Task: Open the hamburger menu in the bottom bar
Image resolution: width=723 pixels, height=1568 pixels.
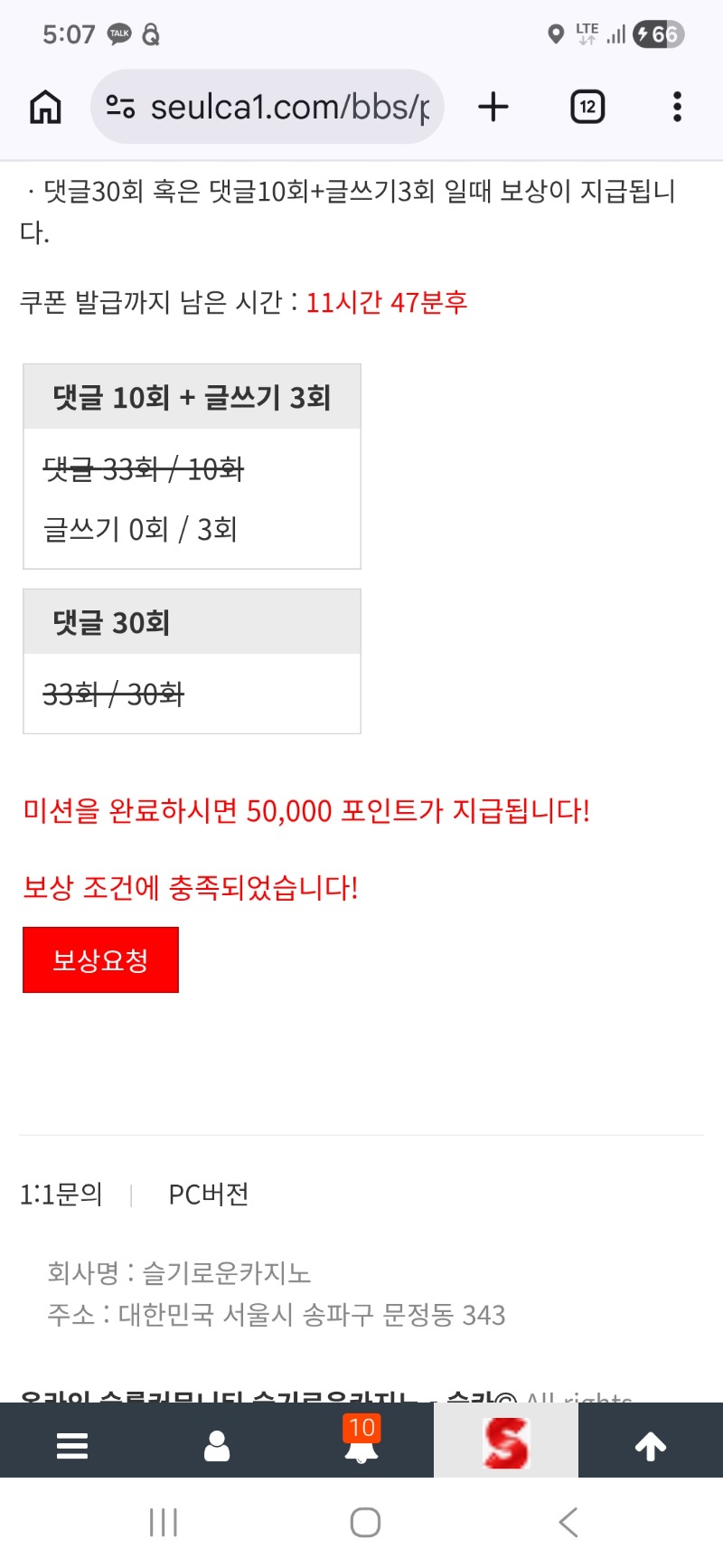Action: tap(72, 1446)
